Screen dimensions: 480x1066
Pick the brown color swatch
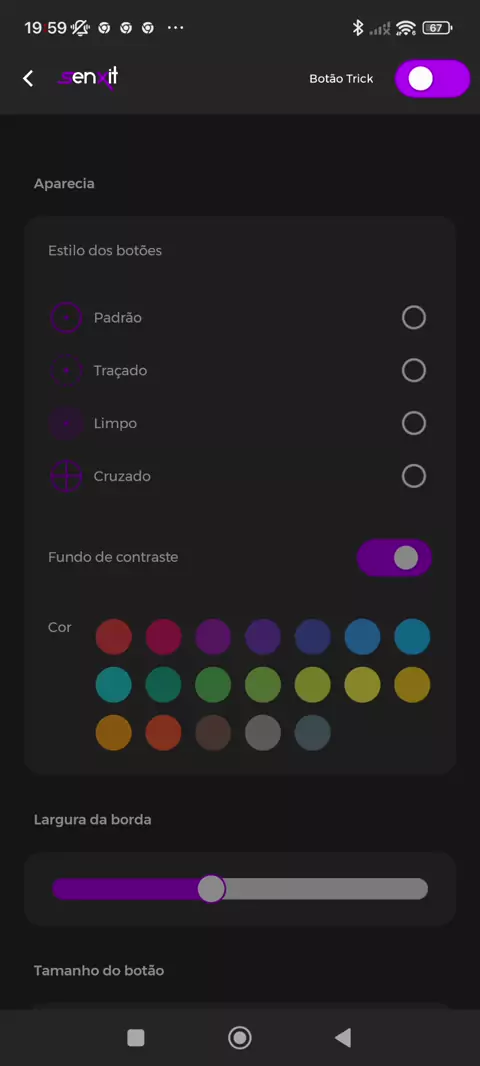(x=213, y=733)
